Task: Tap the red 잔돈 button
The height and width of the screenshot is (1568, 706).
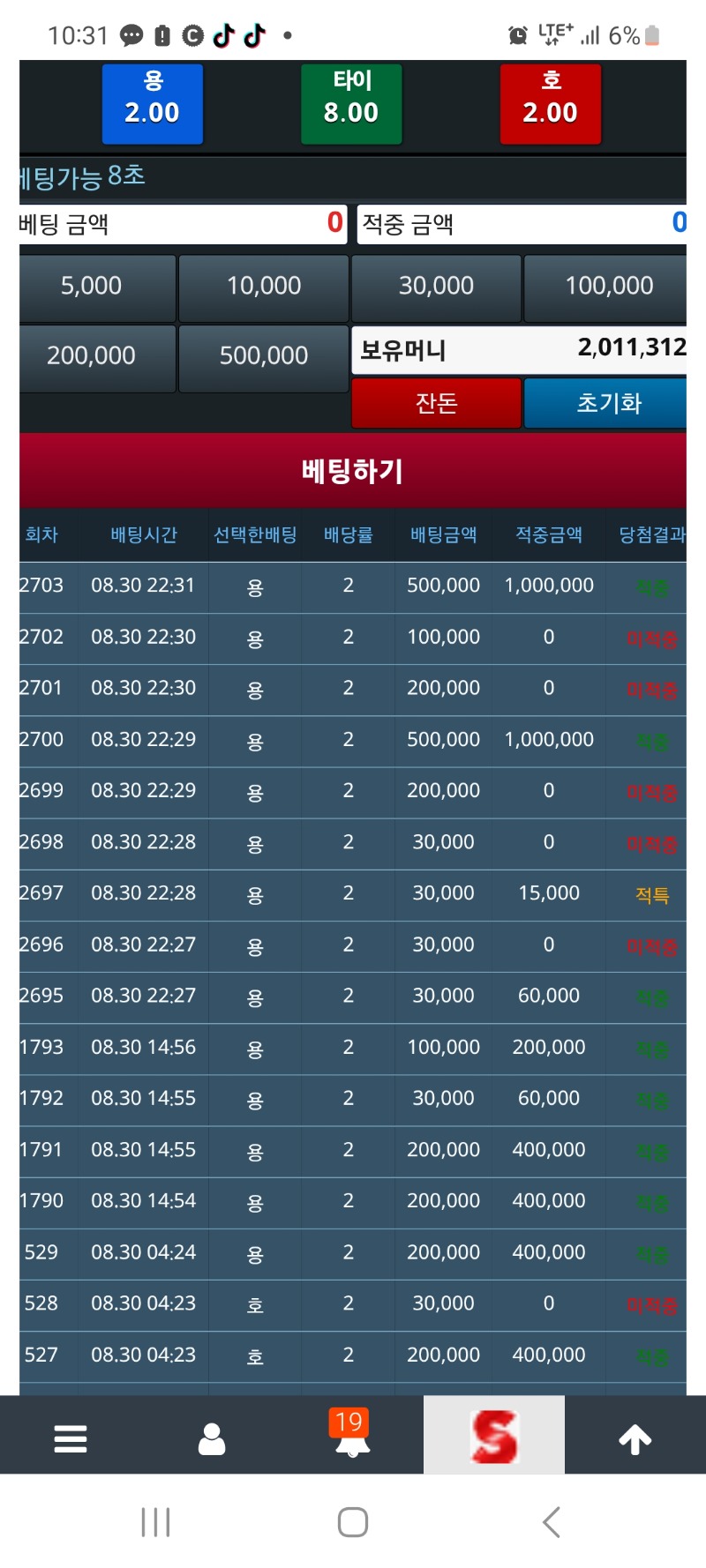Action: (436, 403)
